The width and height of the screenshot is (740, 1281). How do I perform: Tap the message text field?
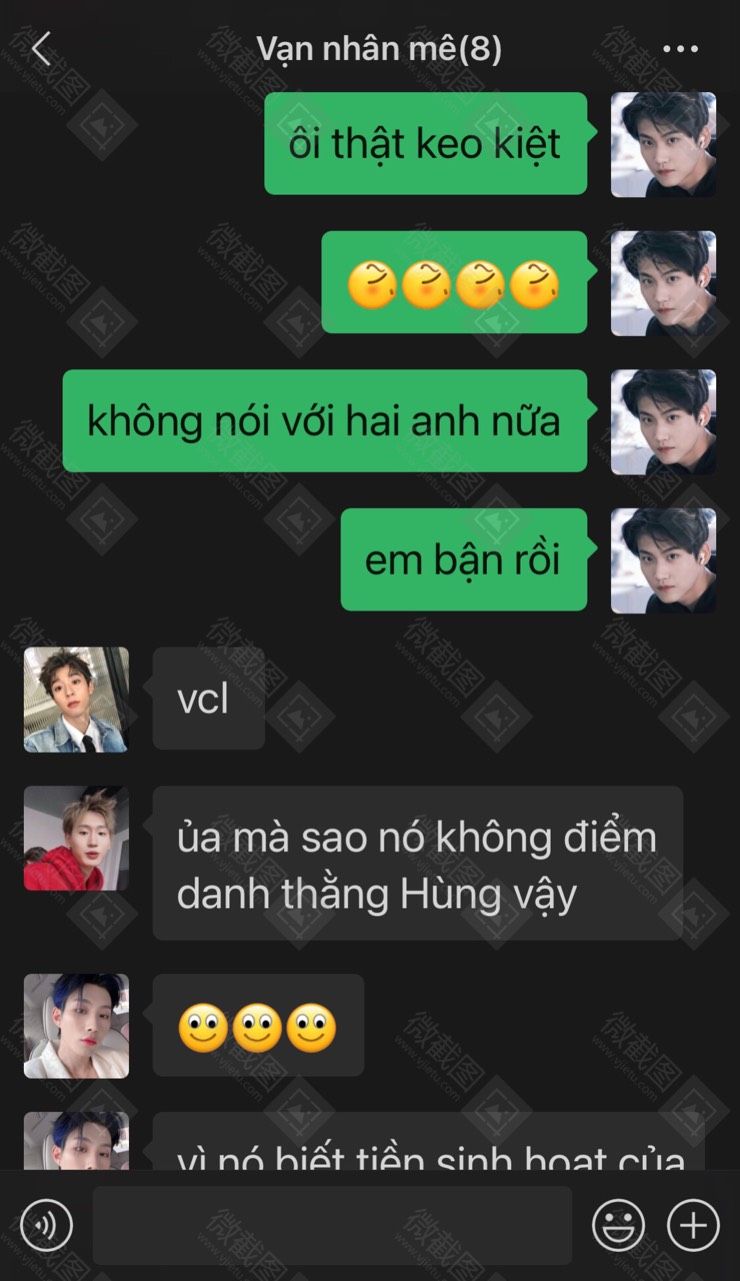point(332,1225)
